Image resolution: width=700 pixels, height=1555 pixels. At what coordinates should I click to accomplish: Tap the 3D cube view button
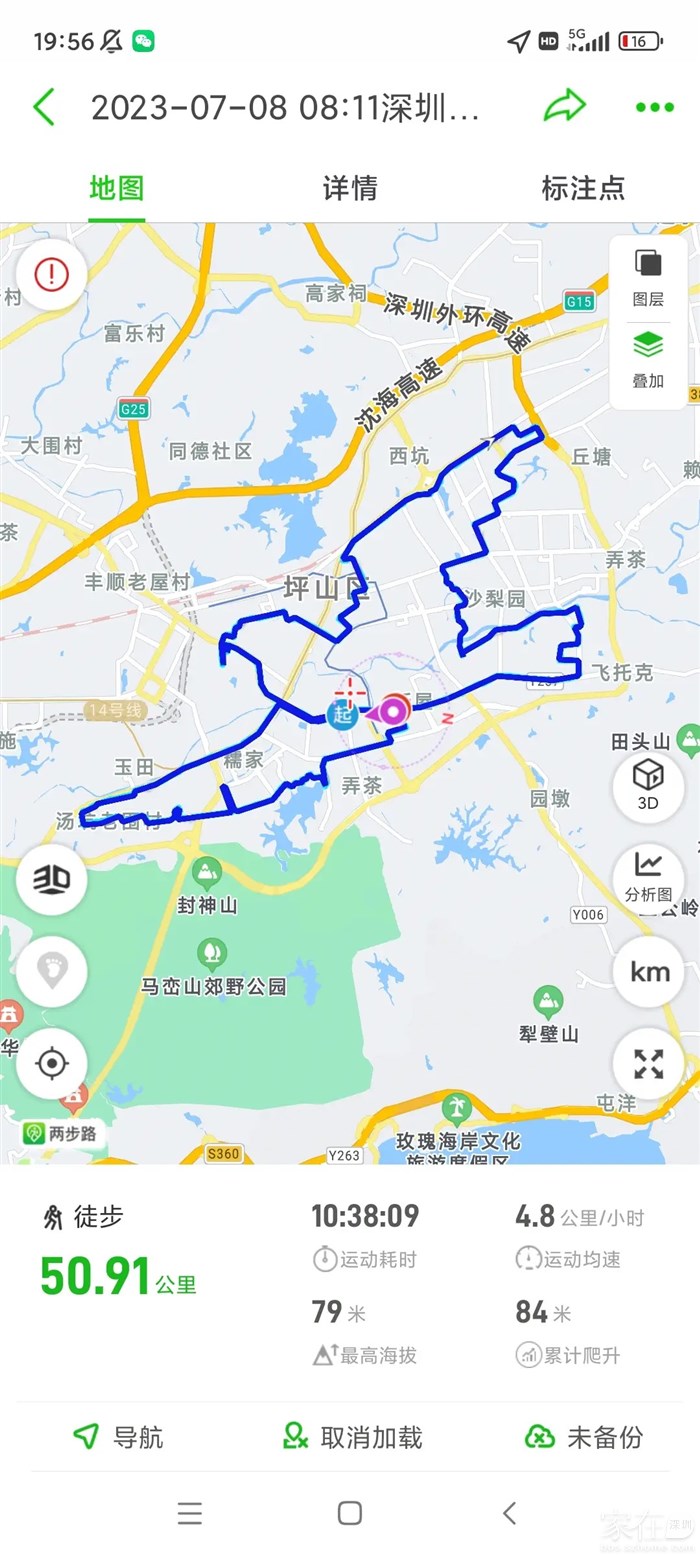[x=648, y=783]
